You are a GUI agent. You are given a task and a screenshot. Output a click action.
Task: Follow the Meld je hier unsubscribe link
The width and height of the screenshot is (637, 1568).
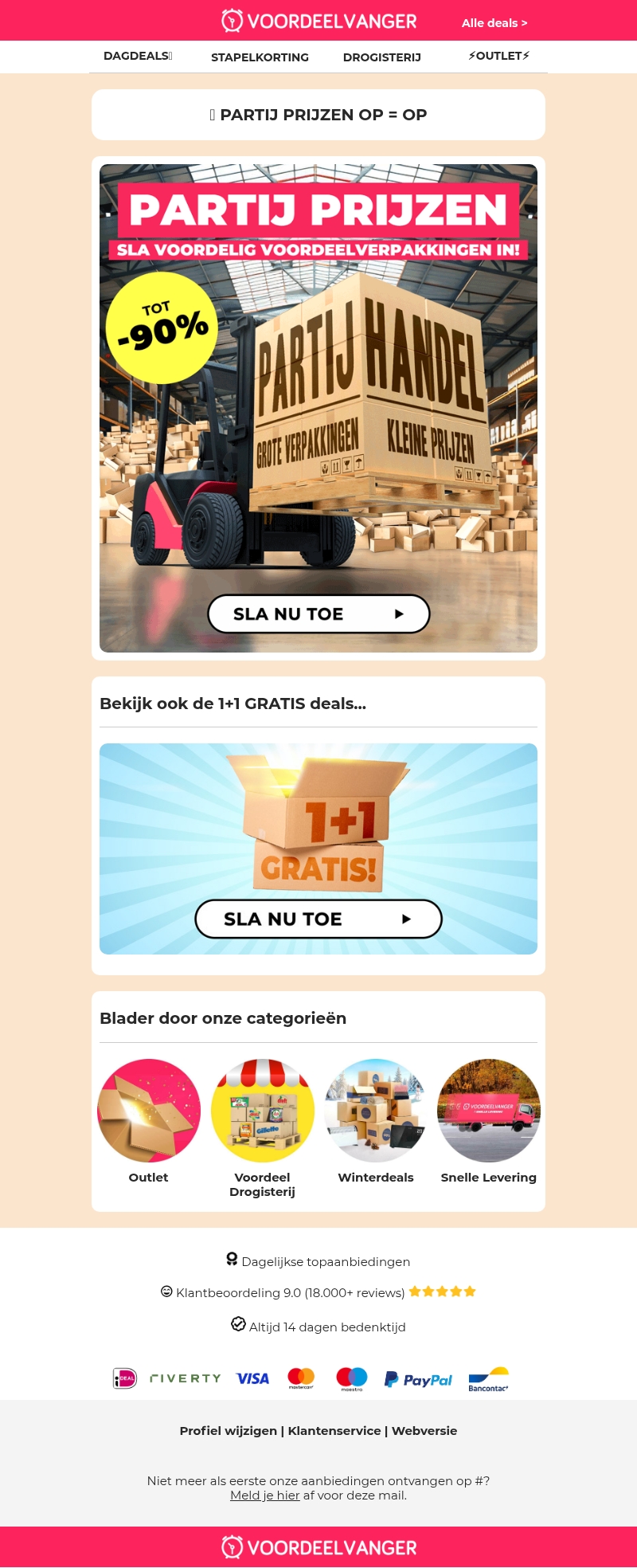265,1495
